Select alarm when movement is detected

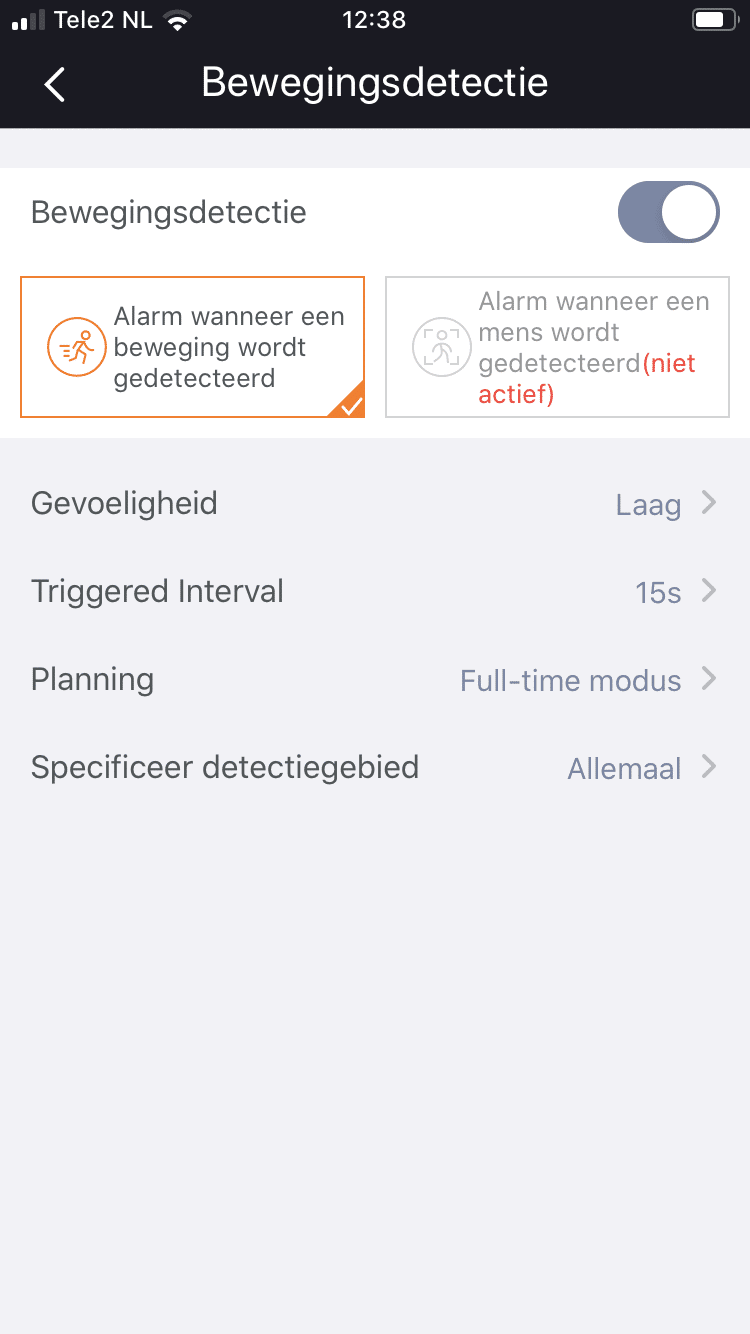pos(193,347)
